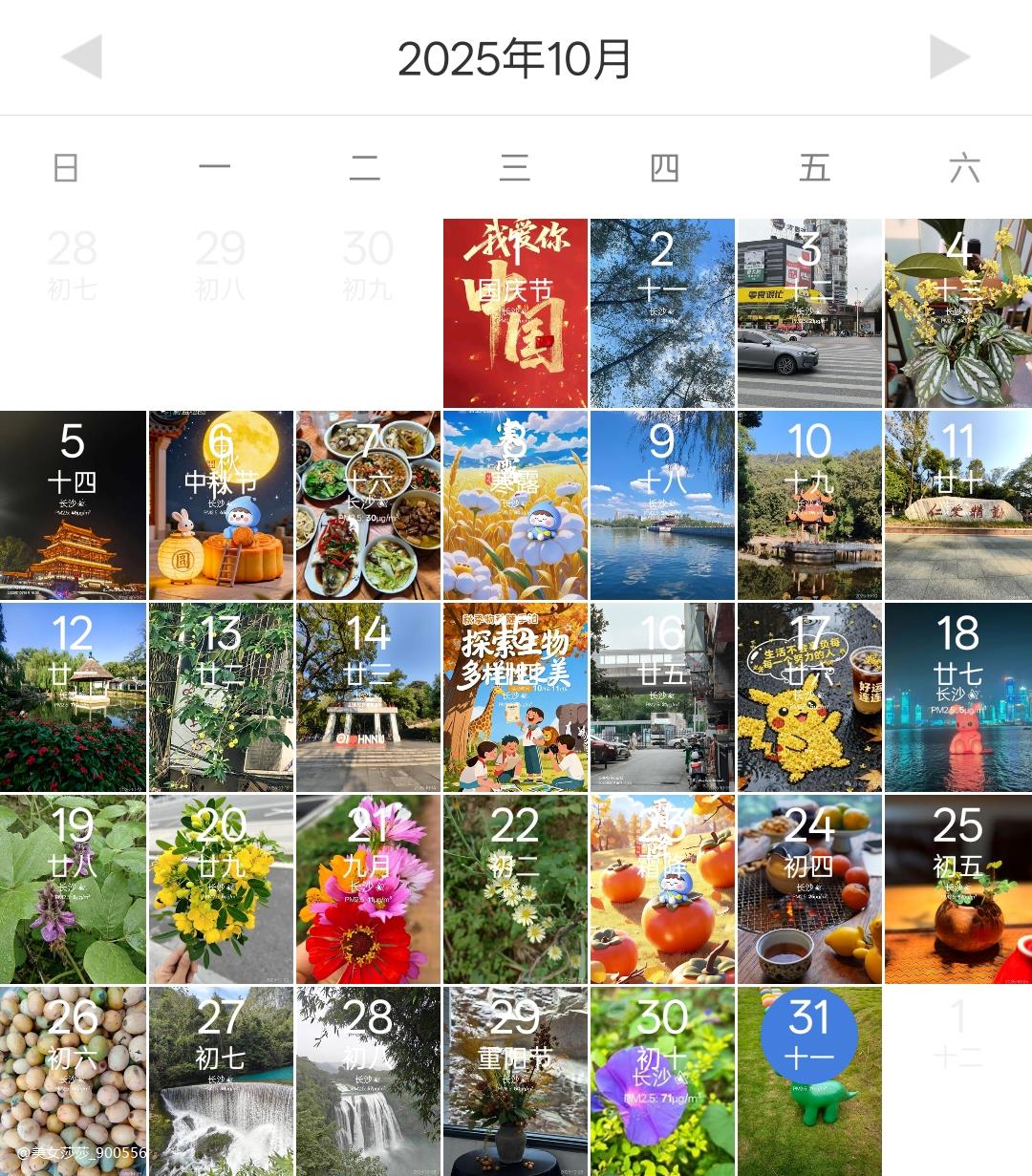
Task: Select October 30 purple morning glory photo
Action: pos(662,1080)
